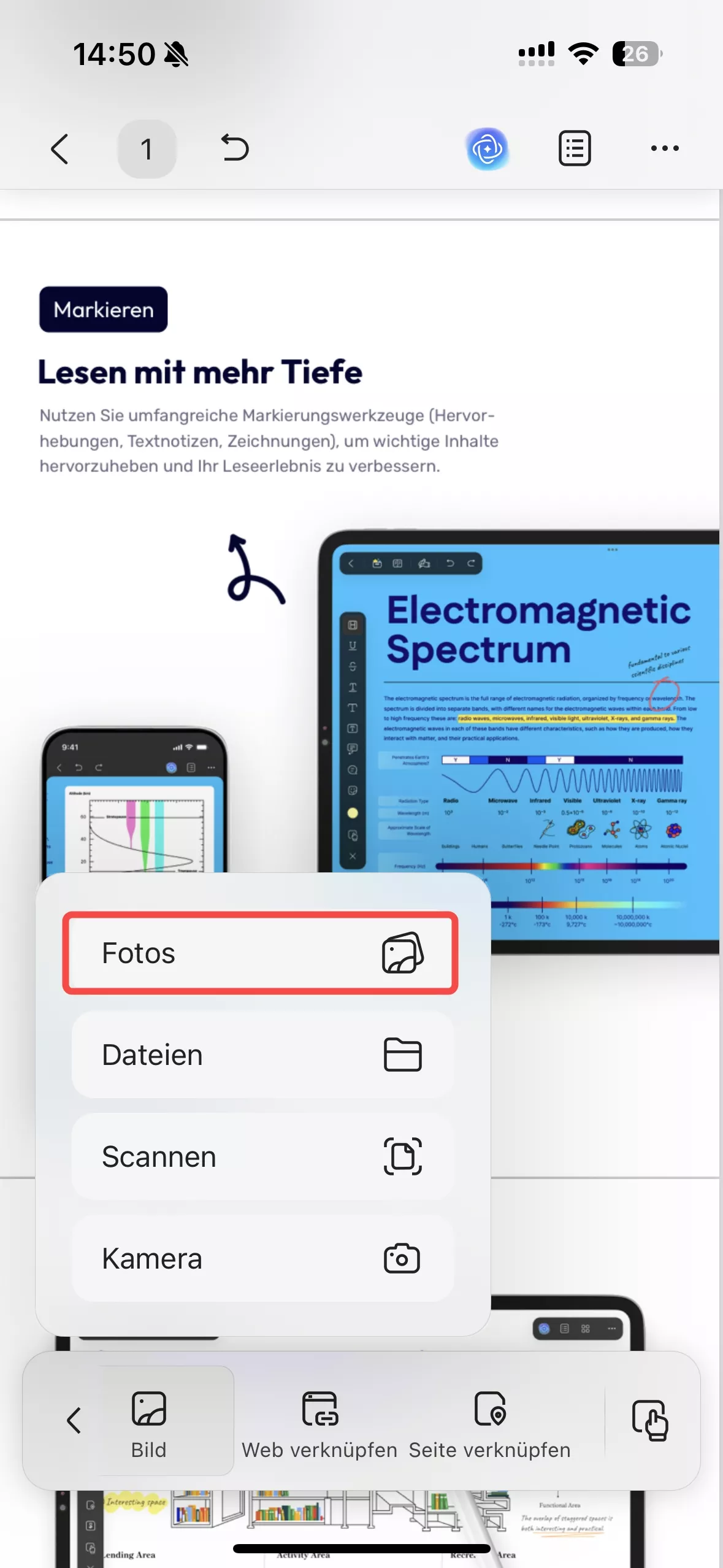Tap the camera icon beside Kamera

(402, 1258)
